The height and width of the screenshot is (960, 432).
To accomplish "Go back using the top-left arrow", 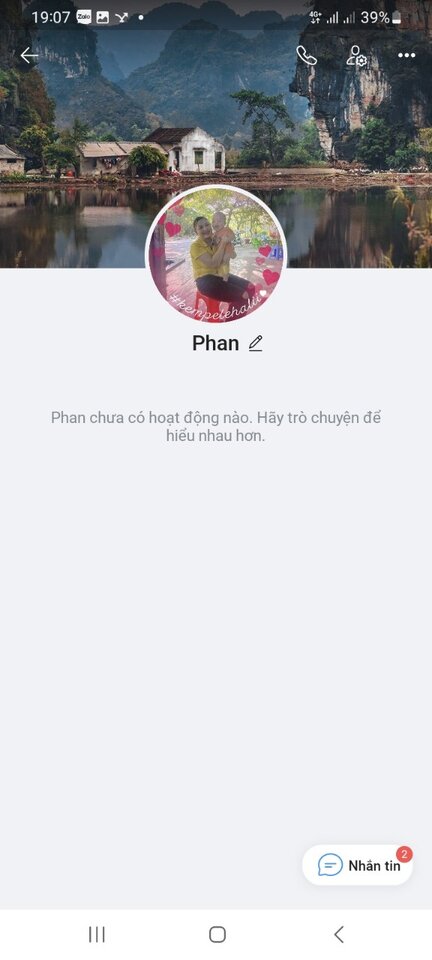I will (x=29, y=56).
